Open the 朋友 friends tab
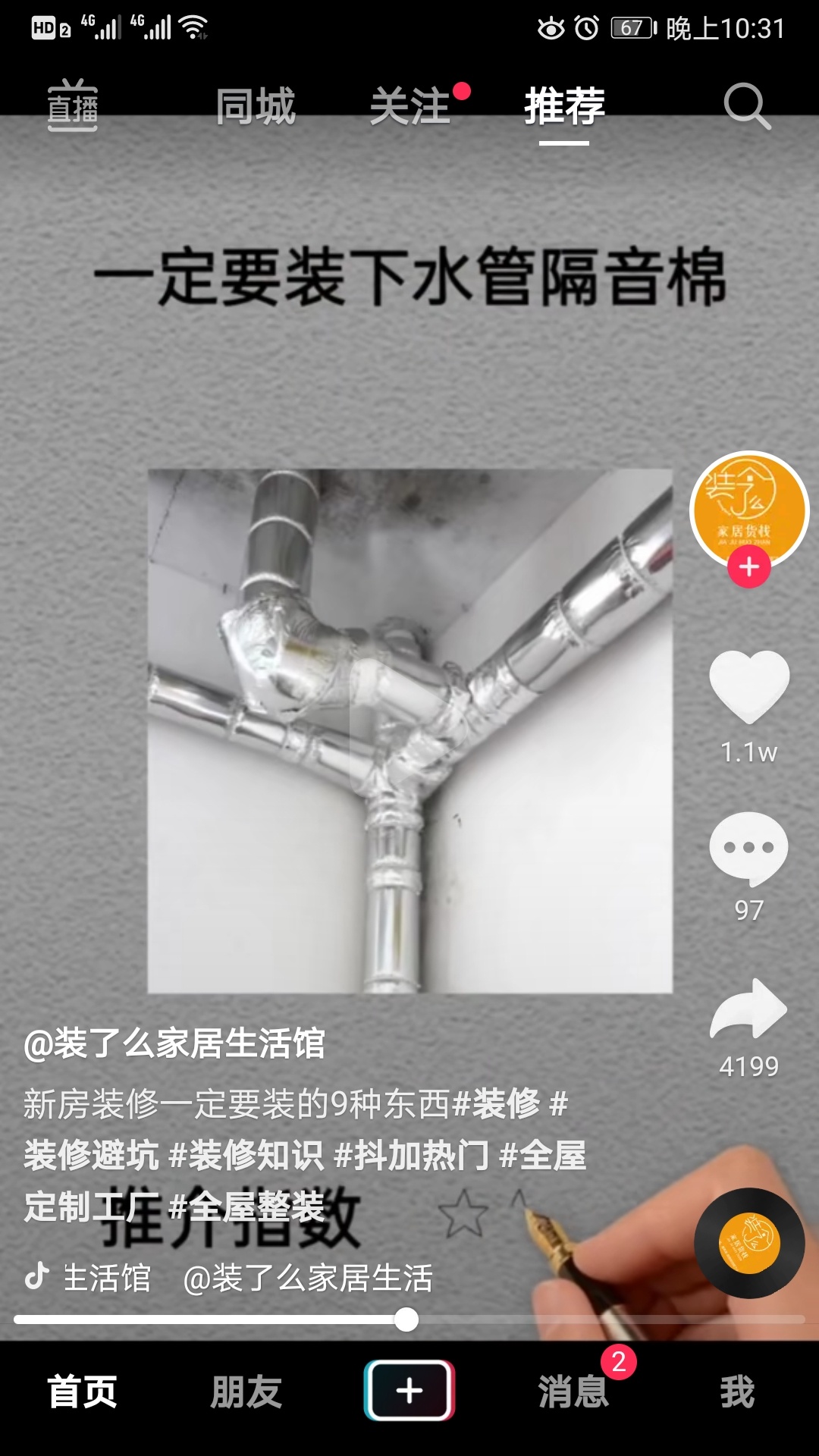The width and height of the screenshot is (819, 1456). pyautogui.click(x=246, y=1392)
